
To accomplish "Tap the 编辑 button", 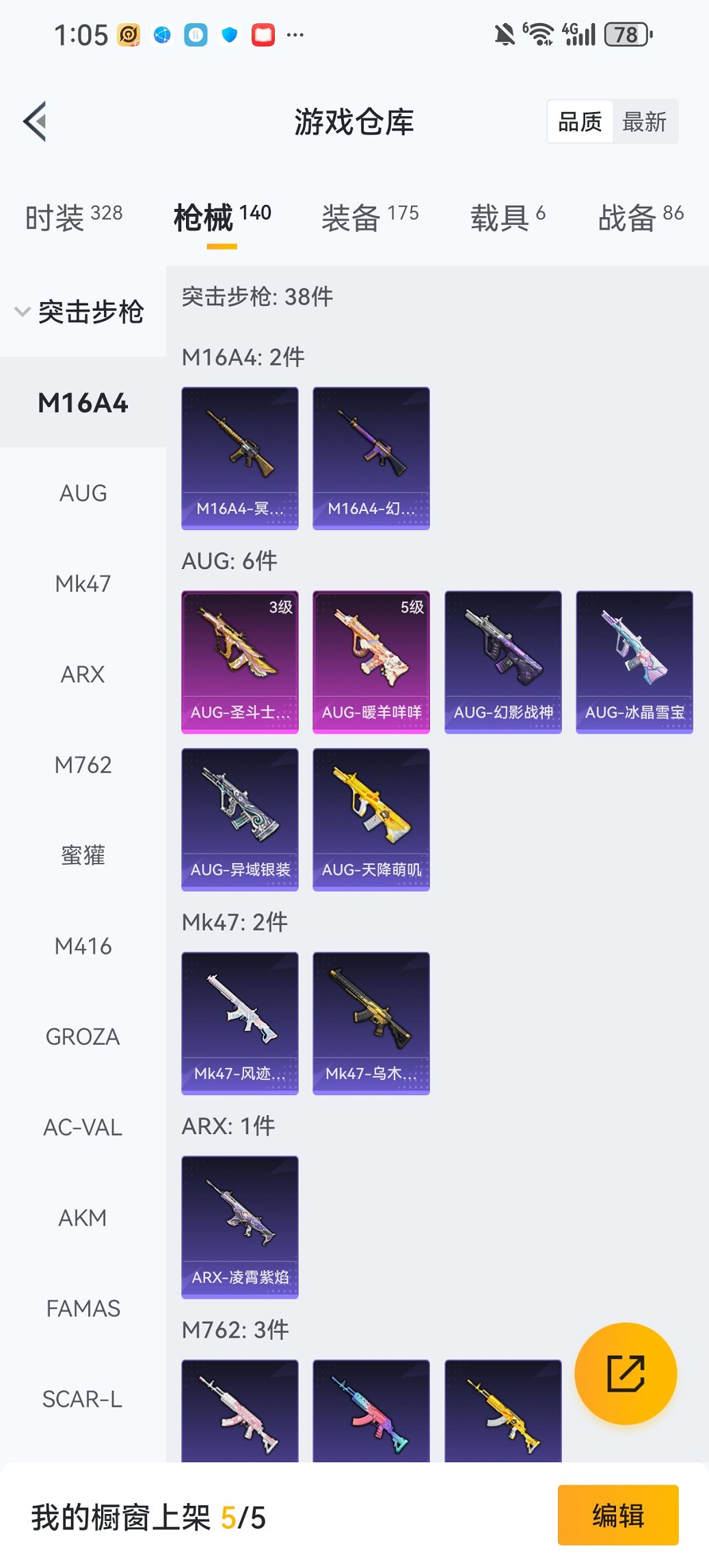I will click(618, 1515).
